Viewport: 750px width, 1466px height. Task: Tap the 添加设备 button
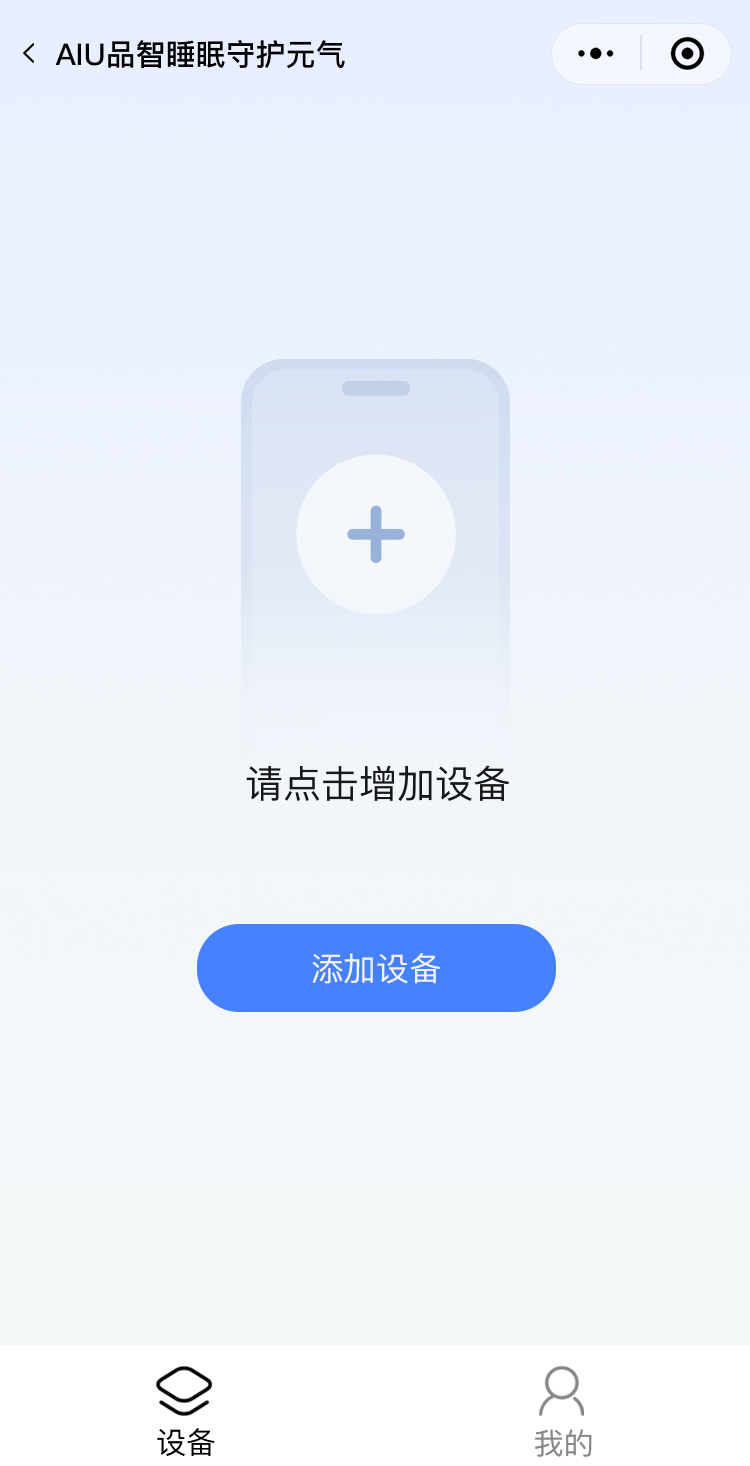tap(376, 968)
